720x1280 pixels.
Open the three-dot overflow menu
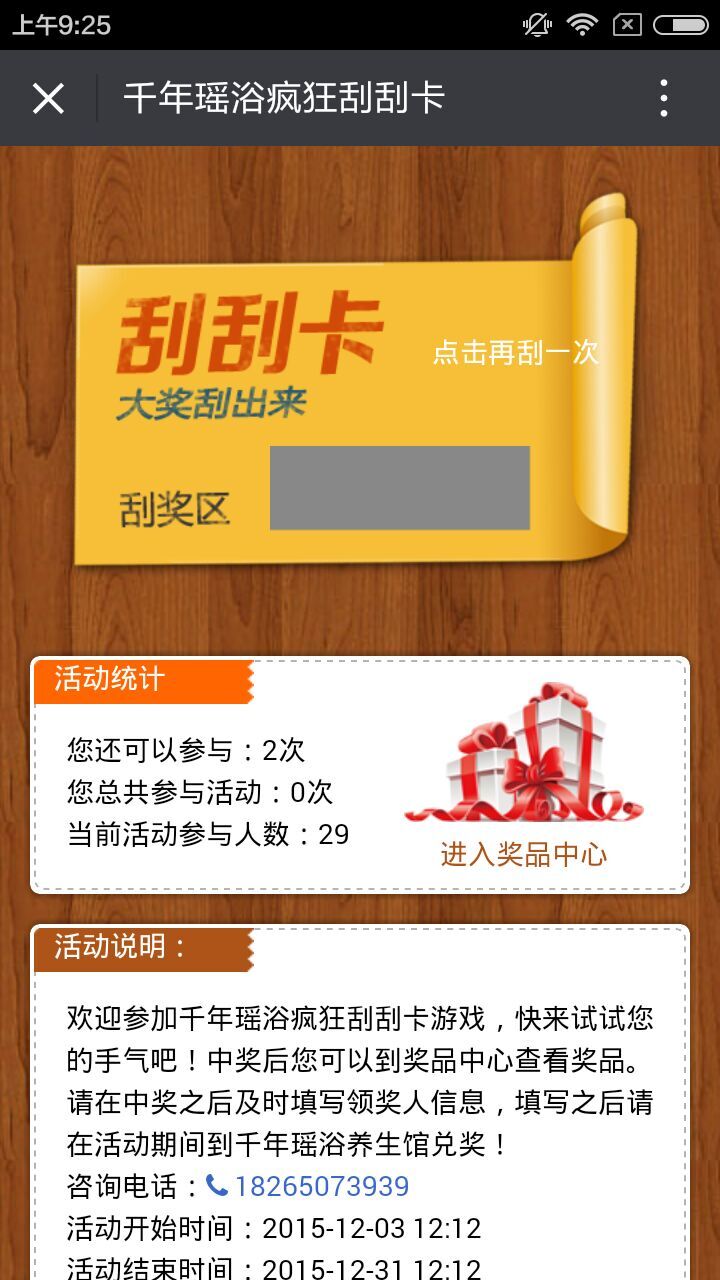[x=664, y=98]
